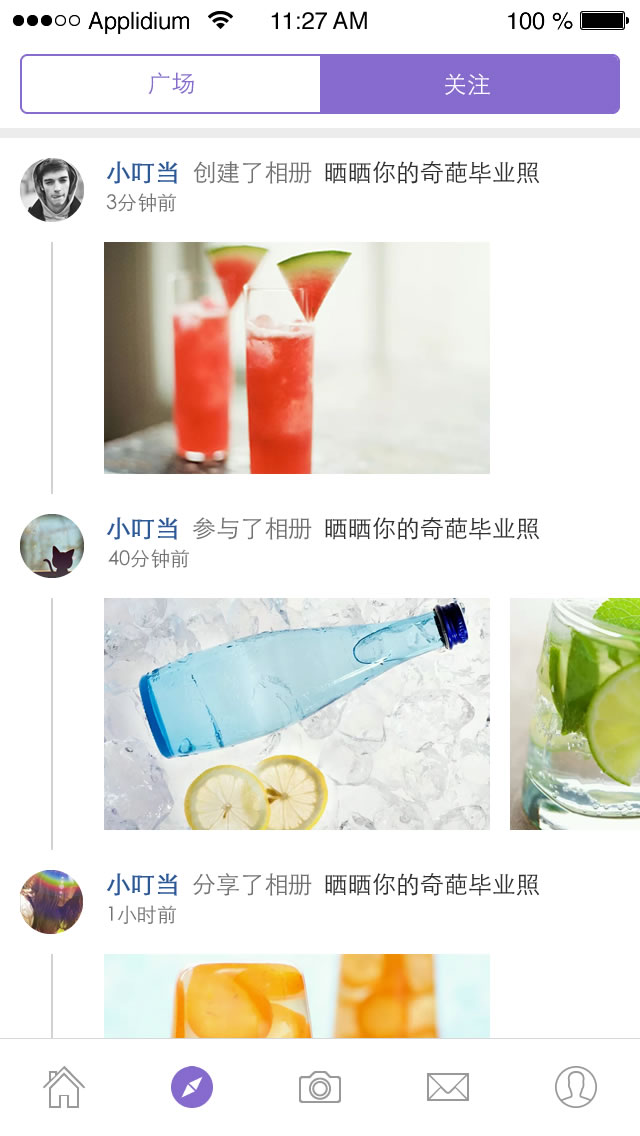Switch to the 广场 tab

(171, 84)
